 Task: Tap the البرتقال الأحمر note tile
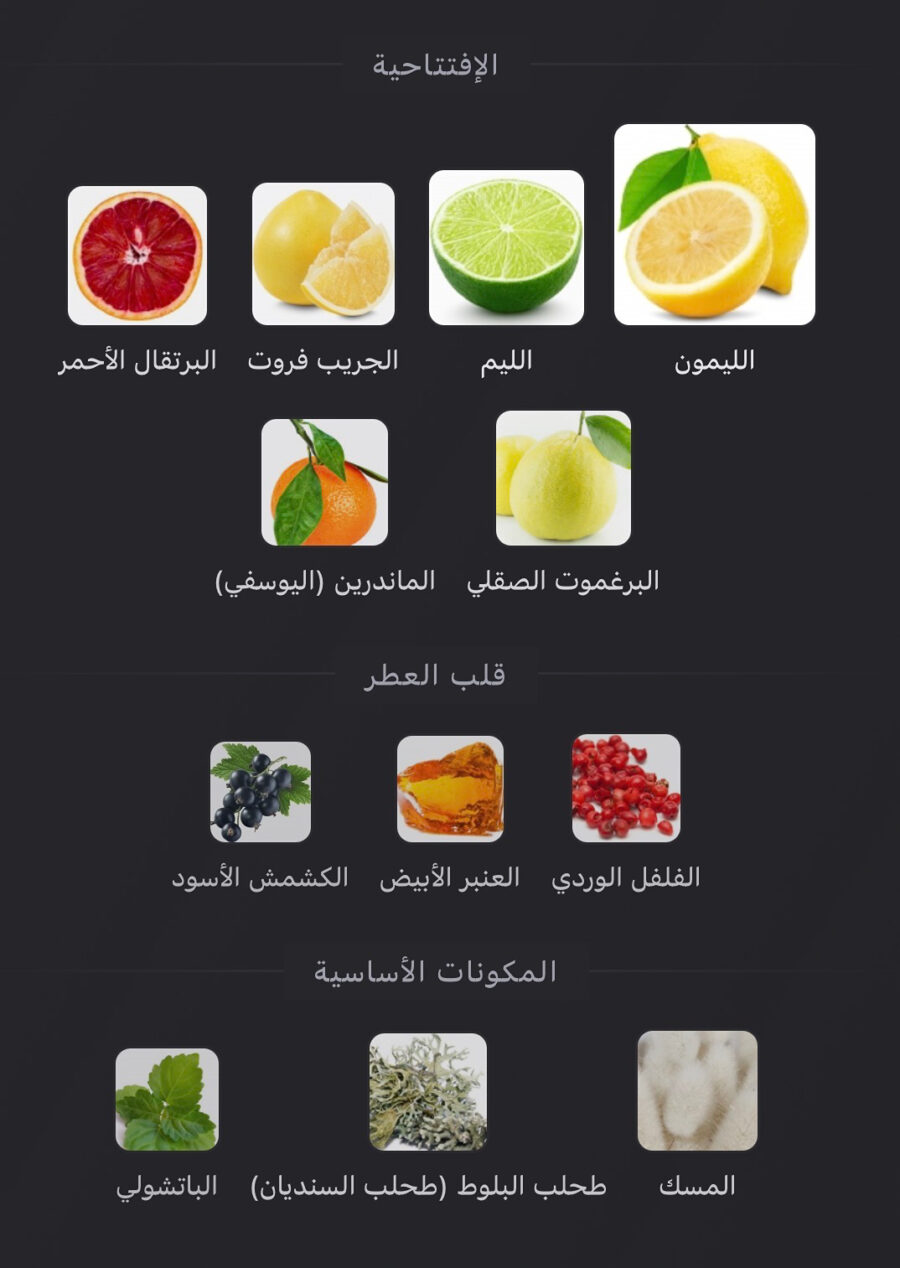137,256
